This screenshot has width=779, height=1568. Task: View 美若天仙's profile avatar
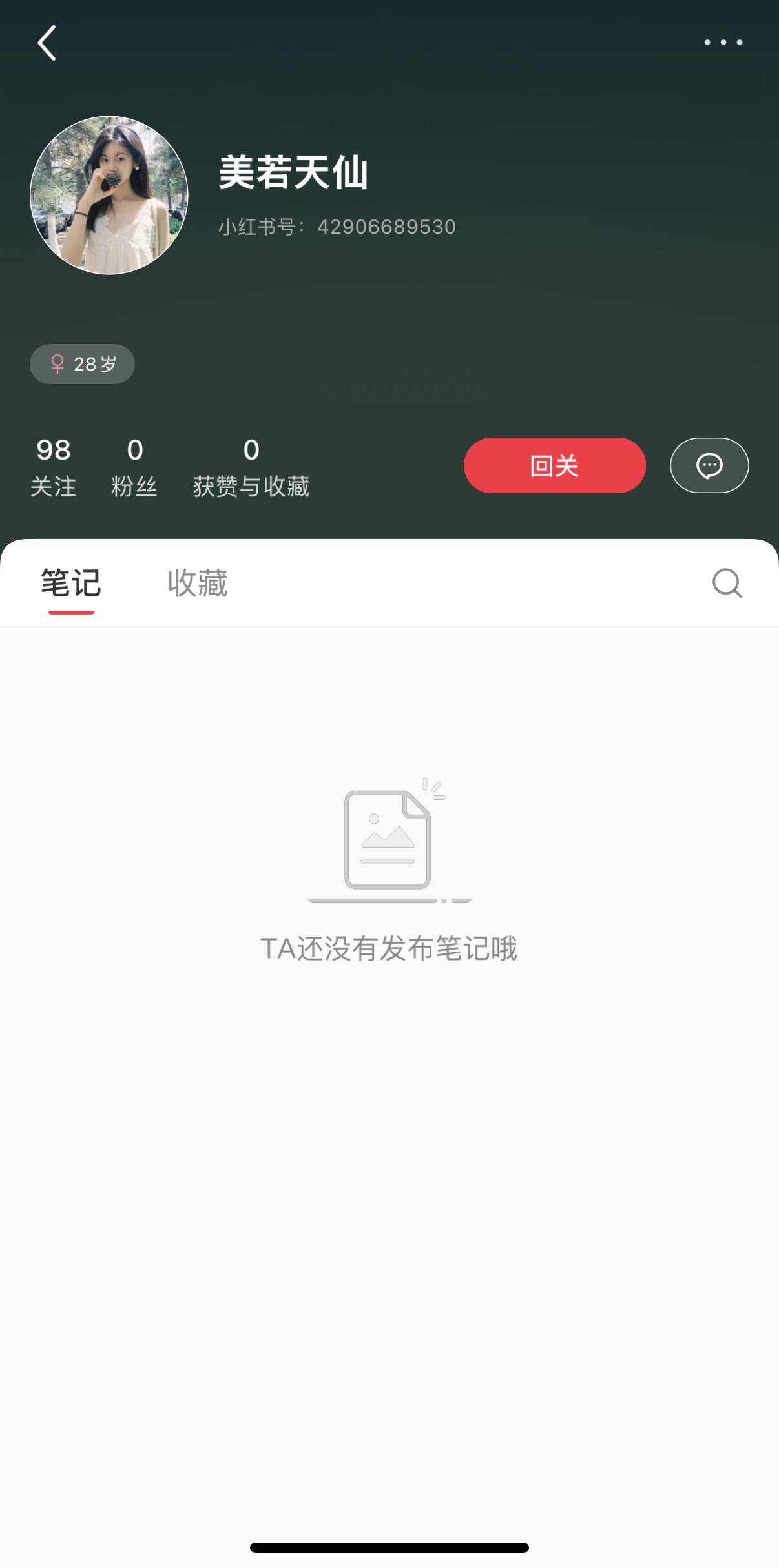tap(109, 195)
